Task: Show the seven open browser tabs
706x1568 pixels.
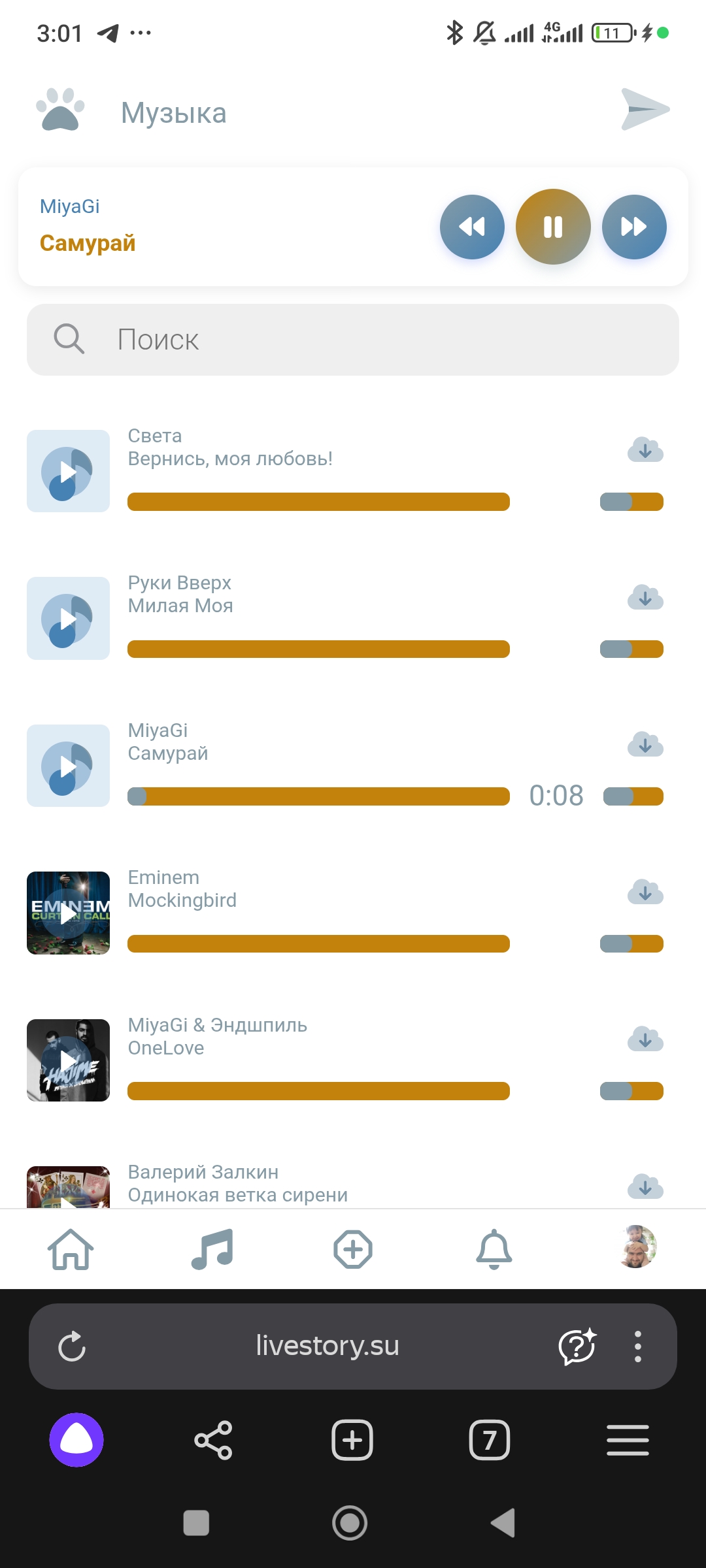Action: pos(490,1440)
